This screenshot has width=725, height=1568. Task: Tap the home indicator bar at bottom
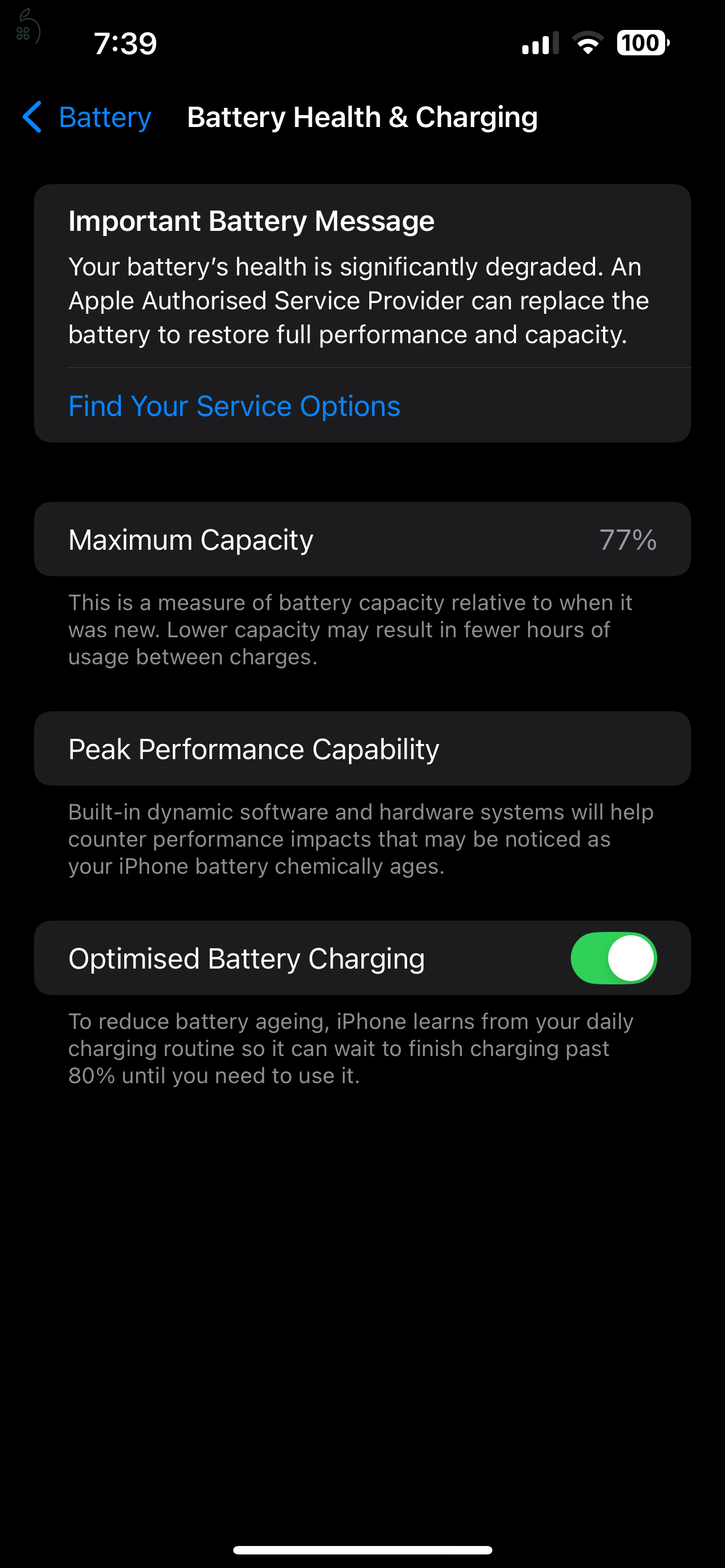pos(362,1549)
